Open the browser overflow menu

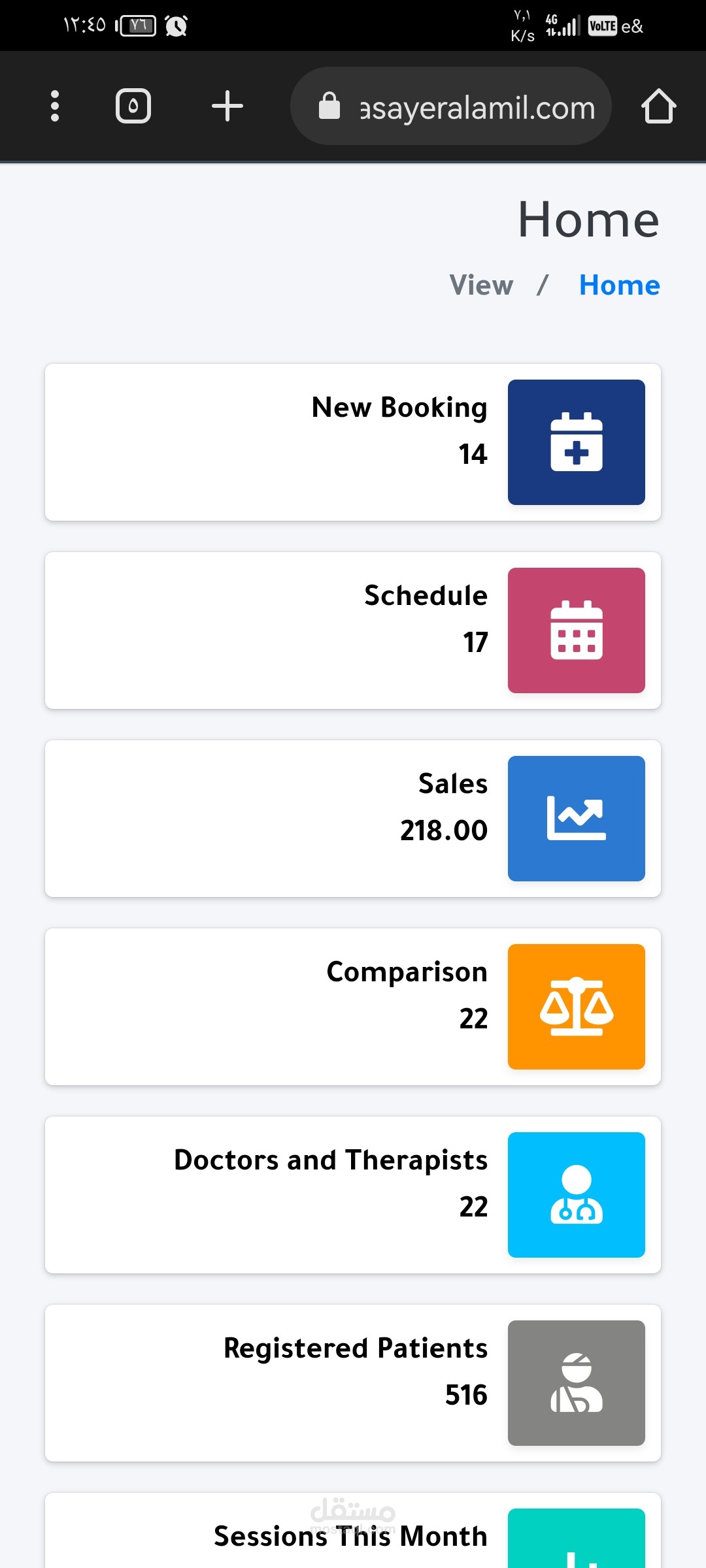(55, 106)
